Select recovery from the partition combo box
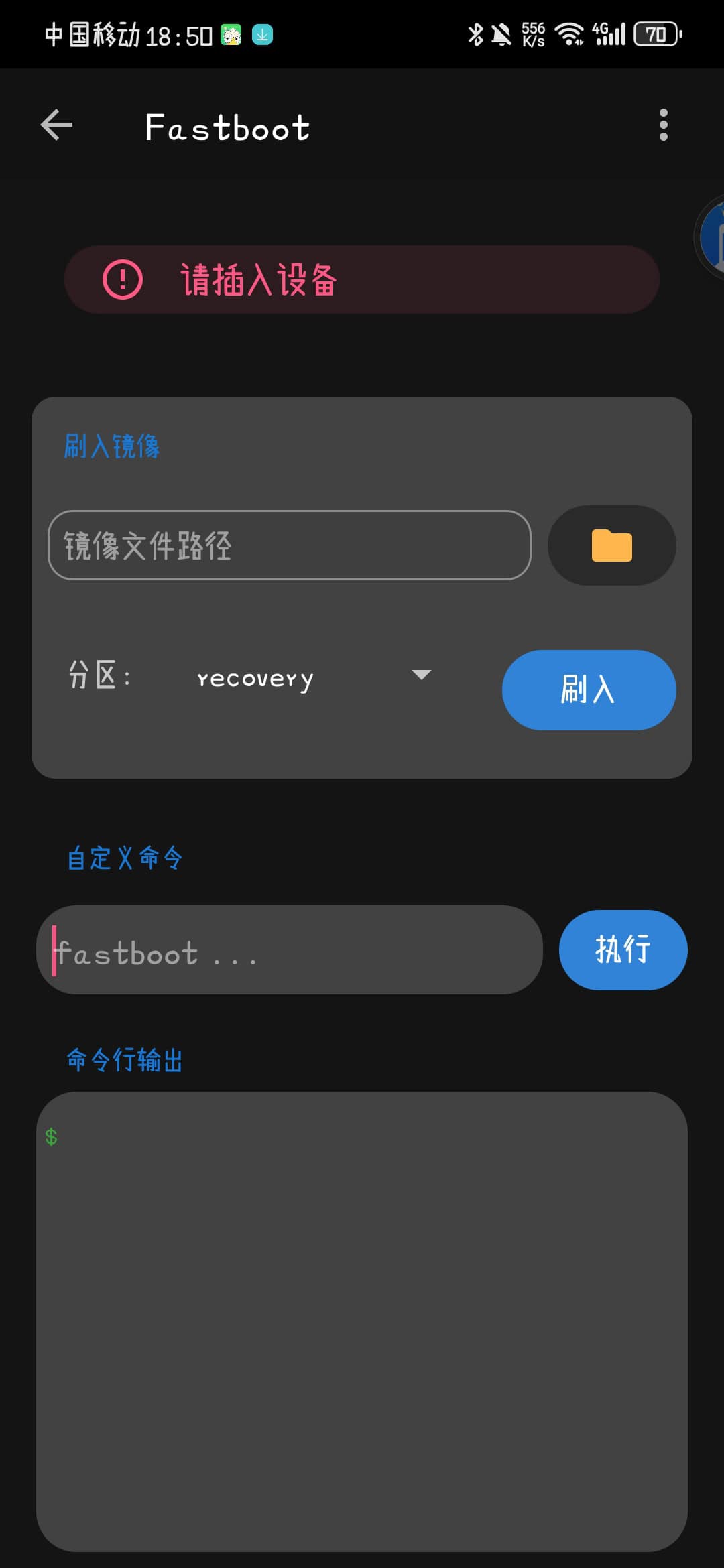 click(x=256, y=678)
